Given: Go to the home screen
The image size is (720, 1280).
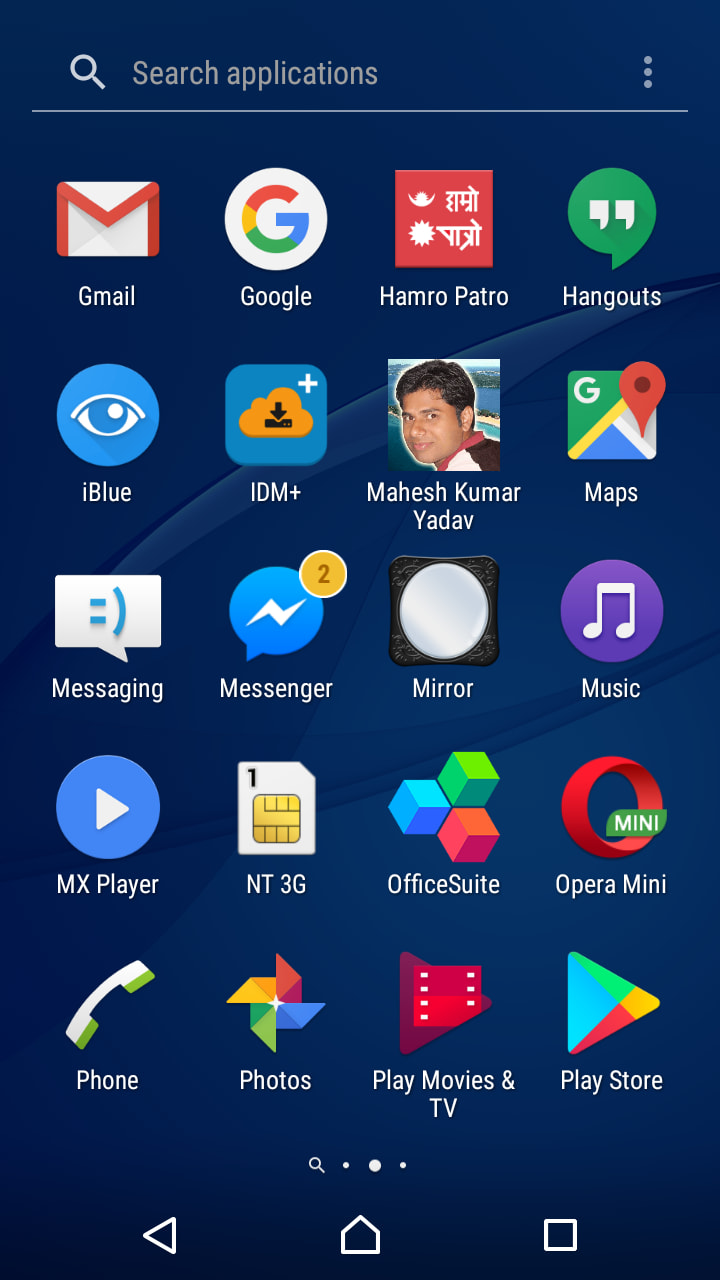Looking at the screenshot, I should click(x=360, y=1236).
